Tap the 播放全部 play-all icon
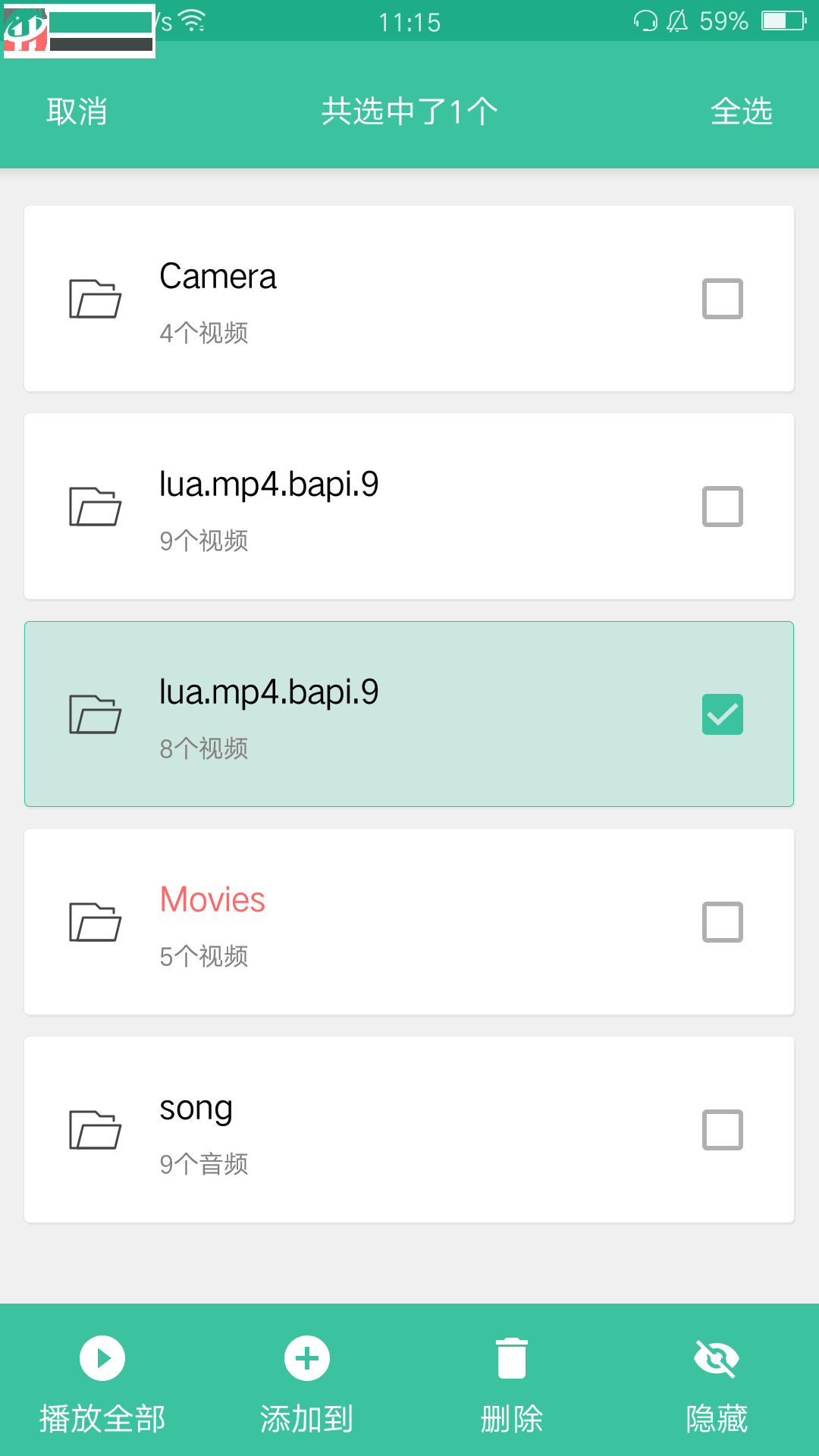 tap(101, 1358)
